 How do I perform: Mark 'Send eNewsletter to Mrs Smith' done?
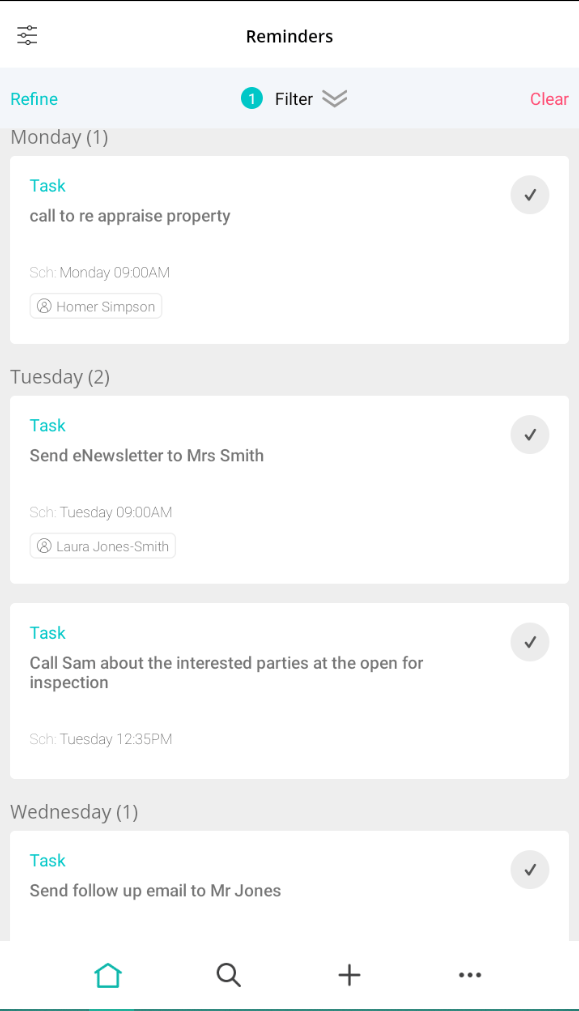[x=530, y=435]
